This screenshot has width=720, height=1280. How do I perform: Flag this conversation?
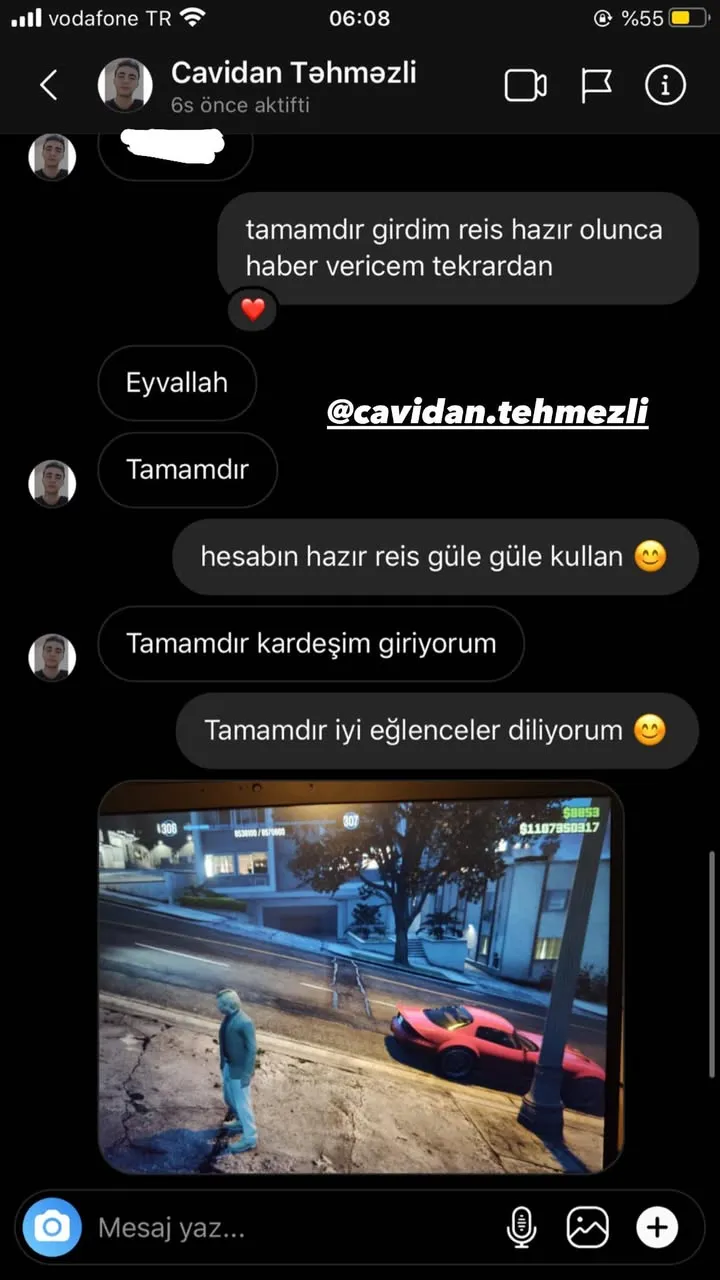click(596, 85)
